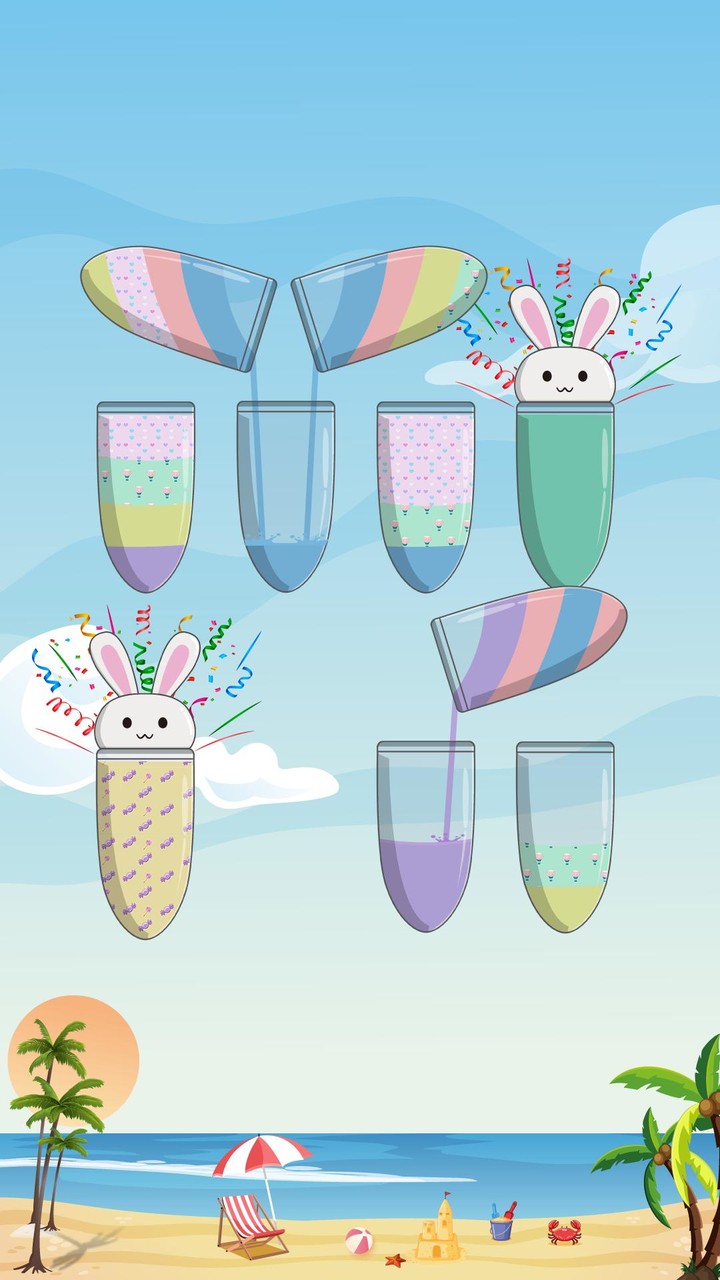This screenshot has width=720, height=1280.
Task: Select the pink-hearts tube with blue bottom
Action: click(x=426, y=496)
